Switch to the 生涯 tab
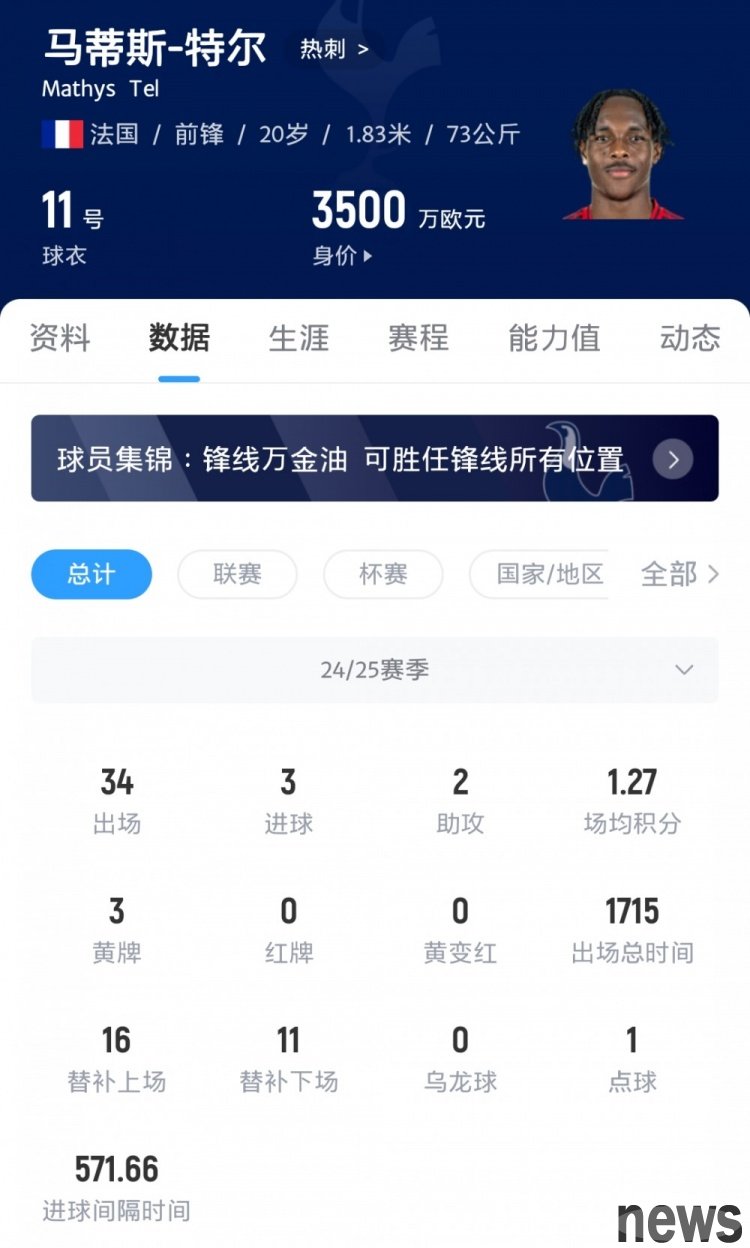This screenshot has height=1248, width=750. click(x=298, y=338)
